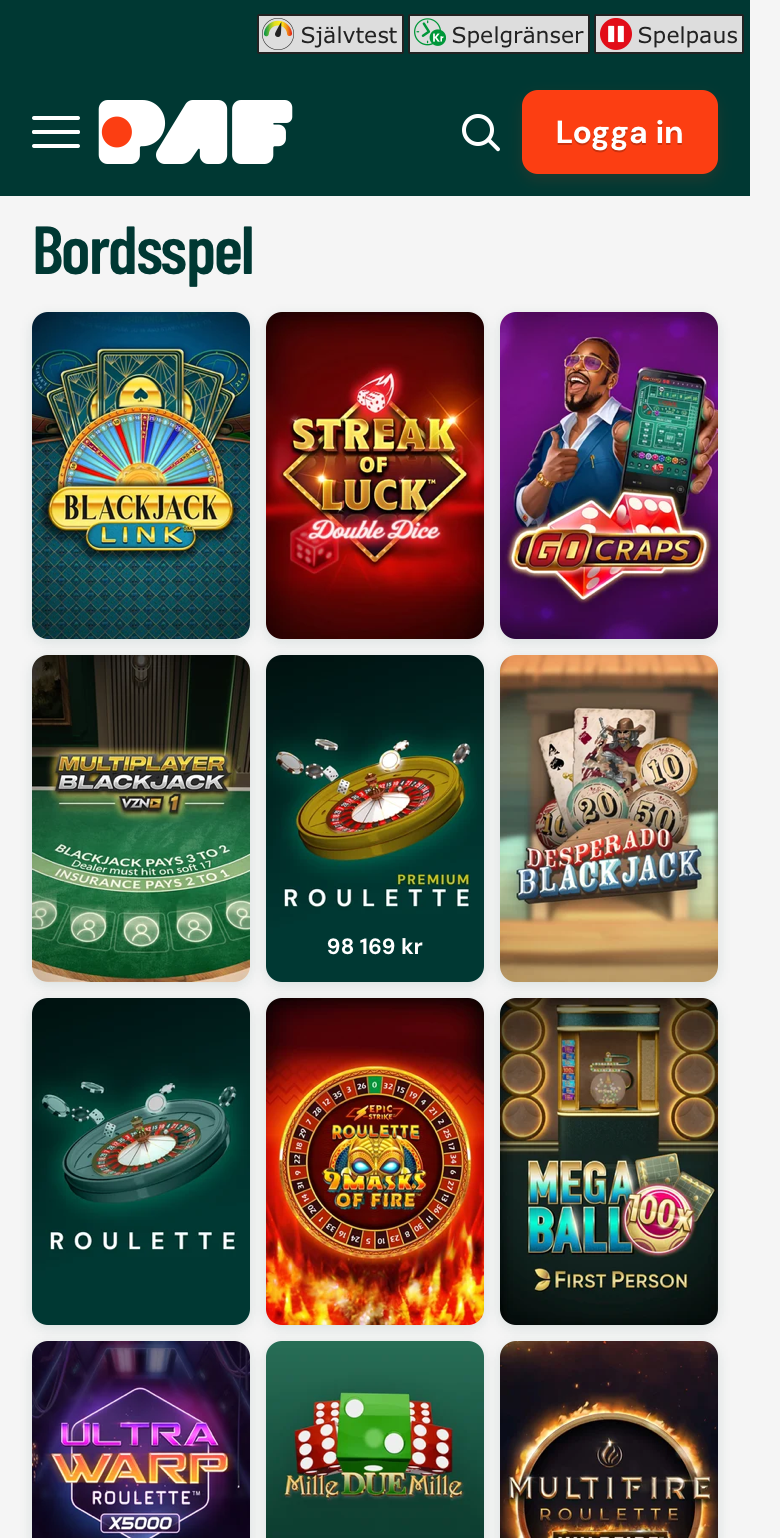The image size is (780, 1538).
Task: Open the Självtest link
Action: click(331, 34)
